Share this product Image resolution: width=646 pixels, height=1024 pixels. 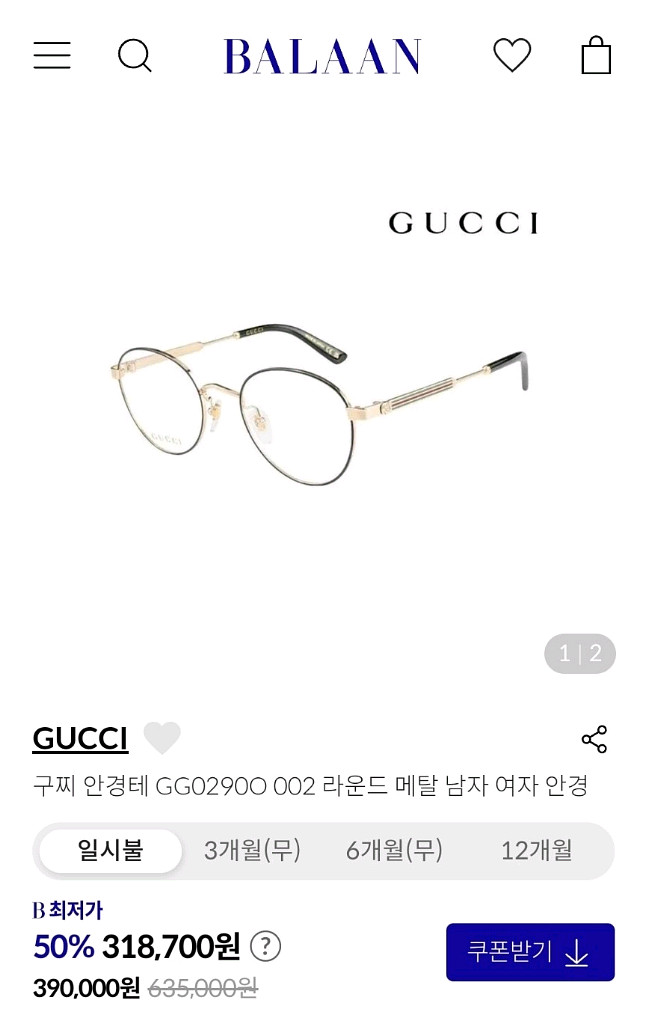594,740
